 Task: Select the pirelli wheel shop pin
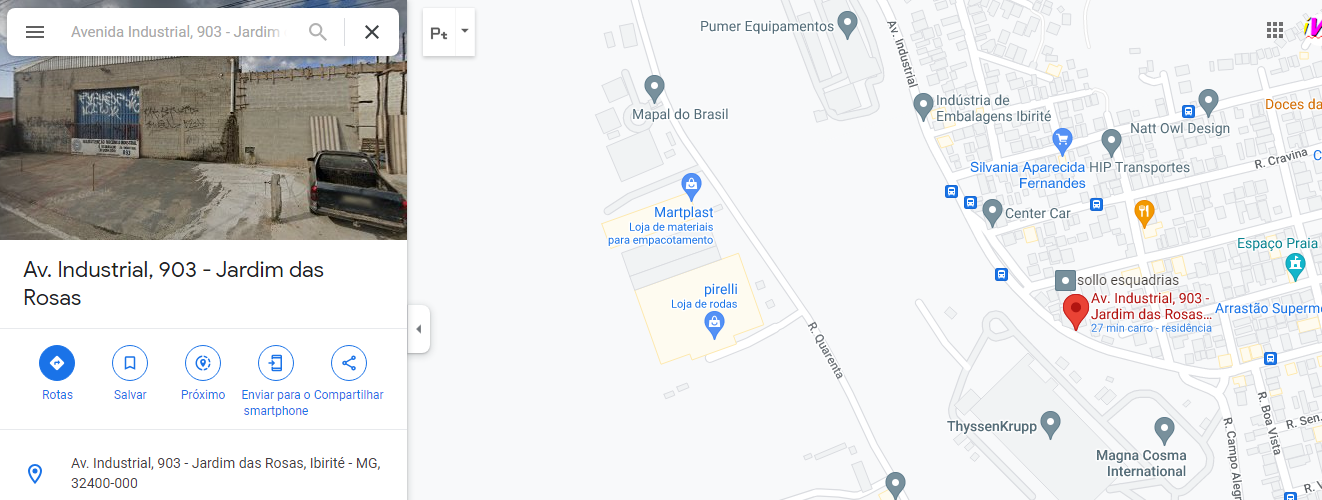pyautogui.click(x=714, y=322)
